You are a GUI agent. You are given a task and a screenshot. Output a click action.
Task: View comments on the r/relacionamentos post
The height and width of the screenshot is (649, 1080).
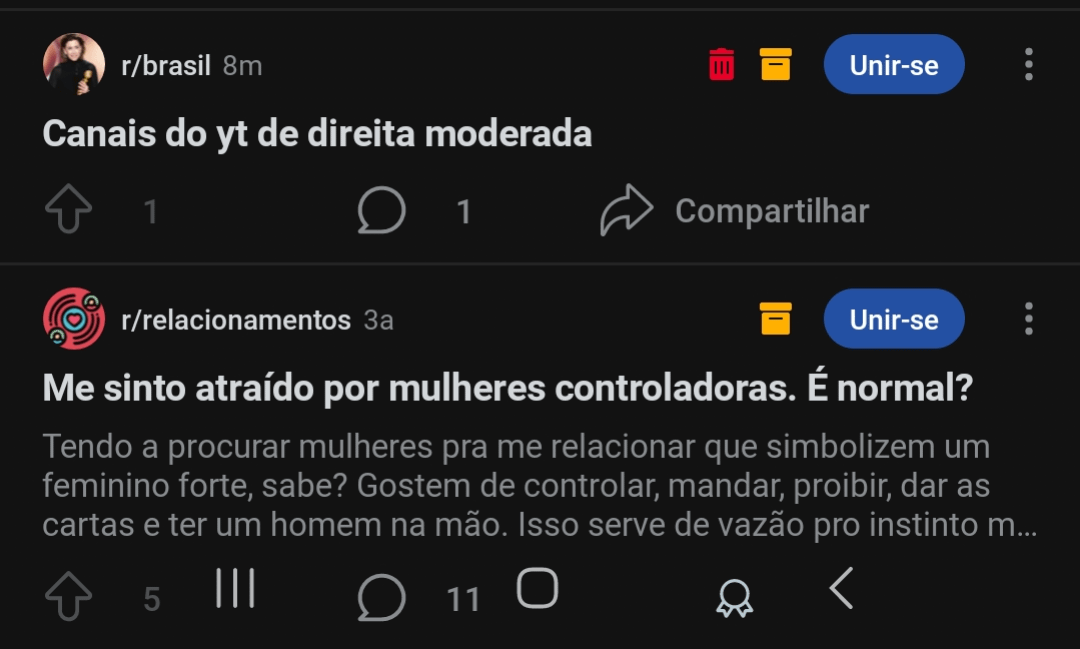[x=382, y=598]
